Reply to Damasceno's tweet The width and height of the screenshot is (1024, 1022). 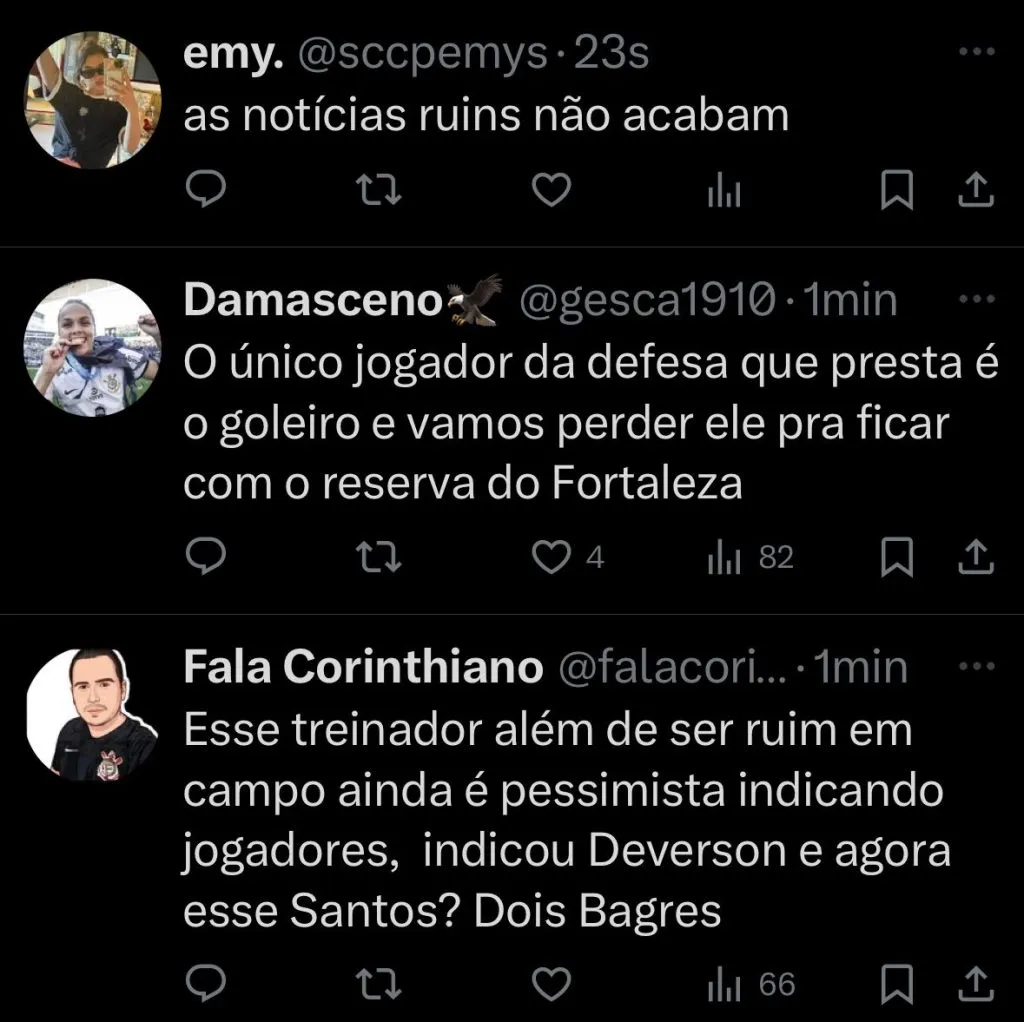207,558
